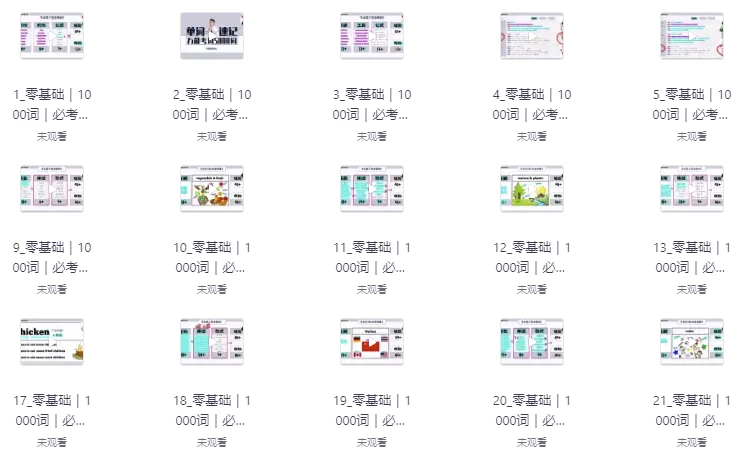
Task: Play video 17_零基础 chicken lesson
Action: point(52,342)
